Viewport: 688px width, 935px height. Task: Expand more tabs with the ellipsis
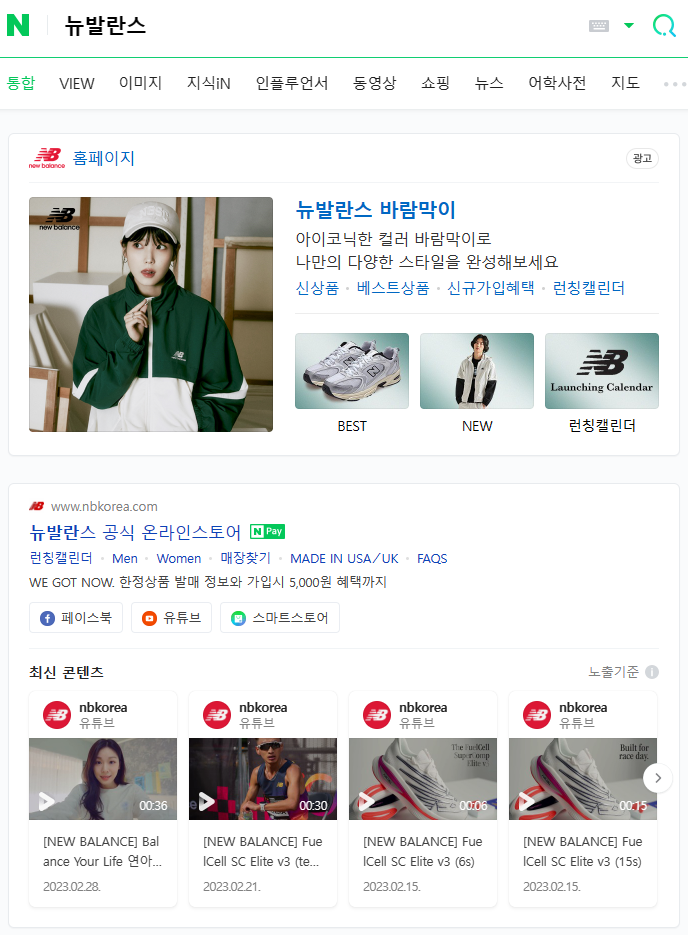(673, 84)
